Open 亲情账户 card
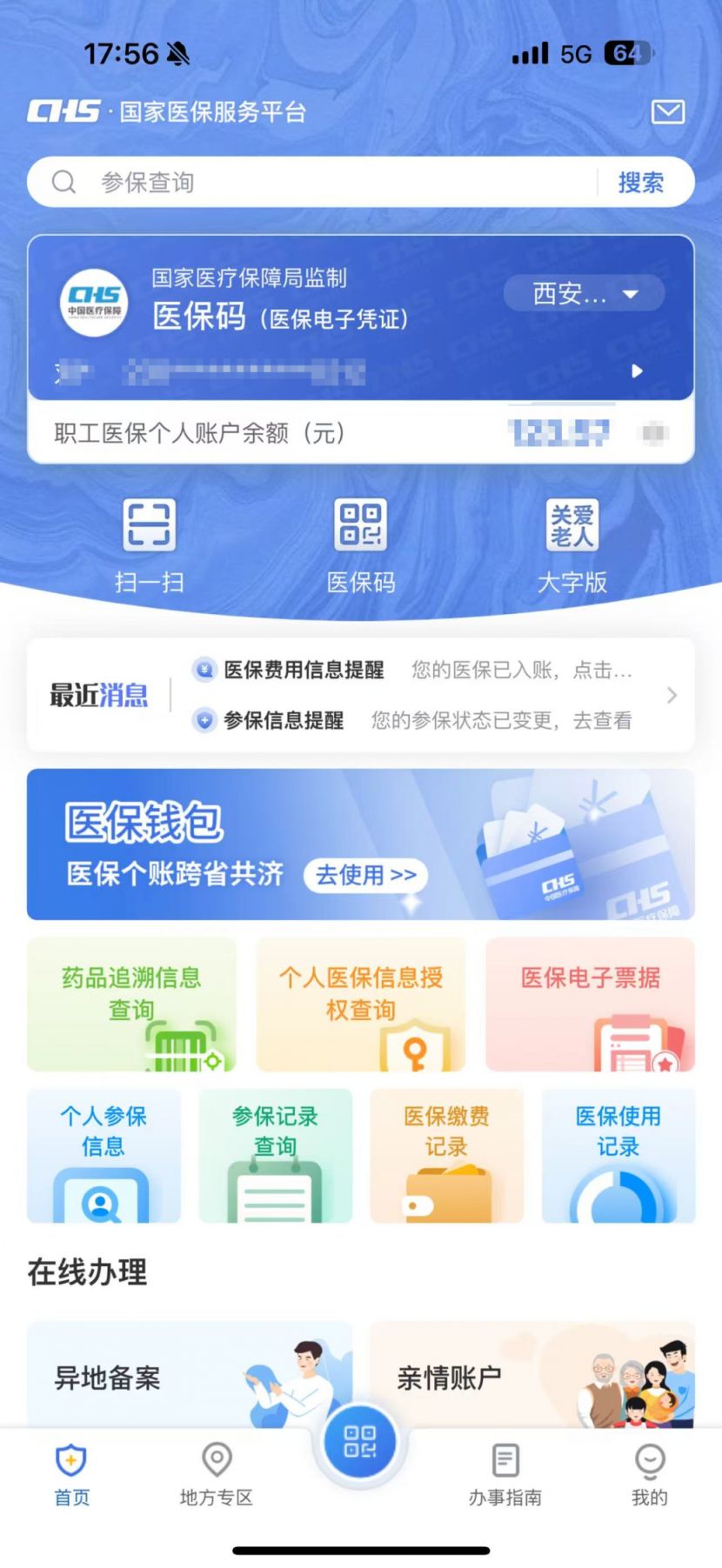Screen dimensions: 722x1568 (531, 1377)
